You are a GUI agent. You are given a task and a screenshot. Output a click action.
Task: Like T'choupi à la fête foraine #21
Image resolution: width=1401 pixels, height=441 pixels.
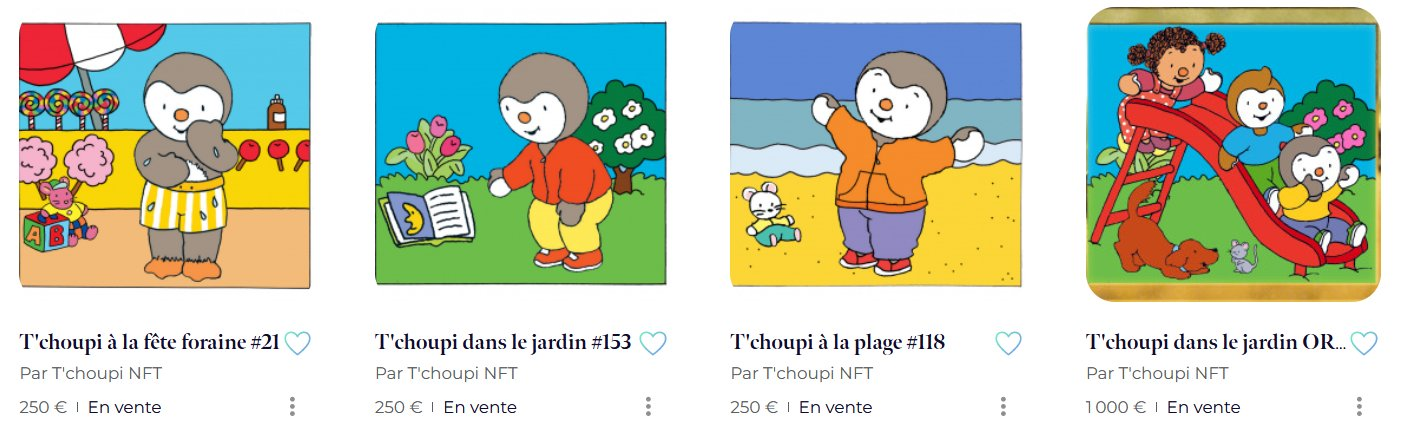click(297, 344)
